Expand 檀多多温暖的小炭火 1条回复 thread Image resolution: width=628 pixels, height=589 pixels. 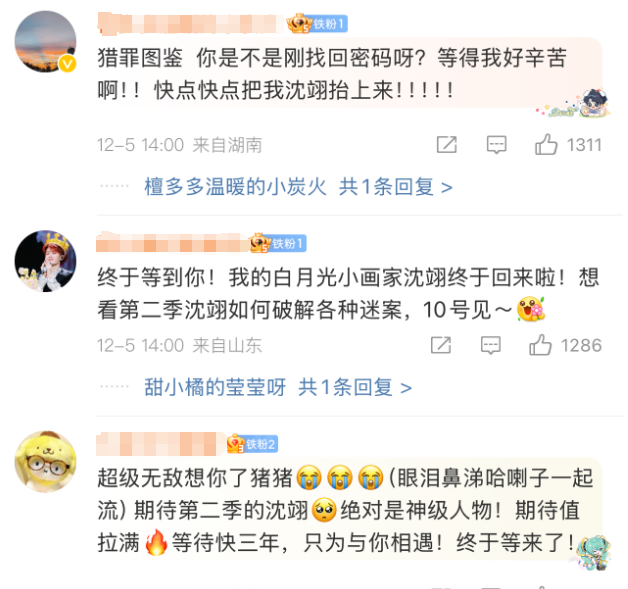[x=298, y=186]
